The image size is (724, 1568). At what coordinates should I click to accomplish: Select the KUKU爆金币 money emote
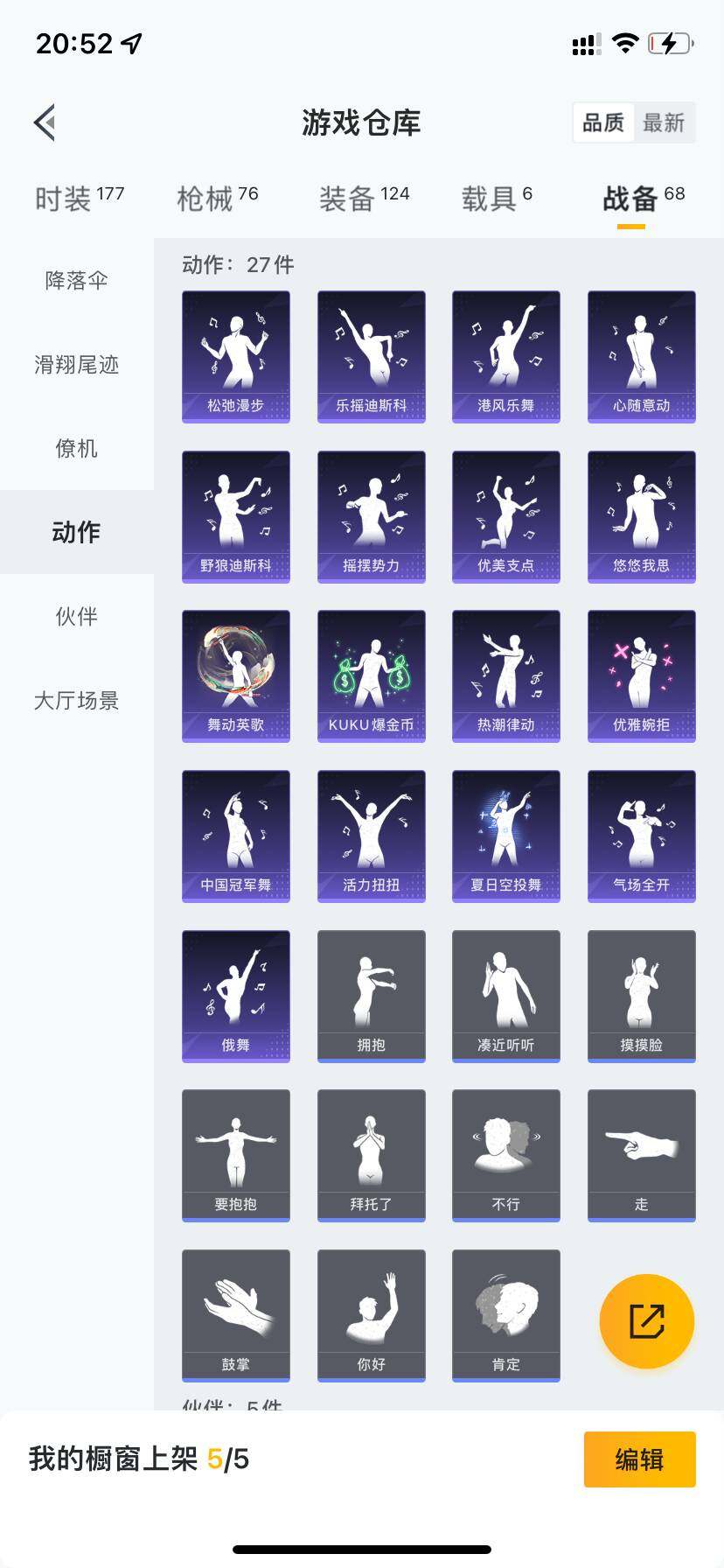click(x=371, y=674)
